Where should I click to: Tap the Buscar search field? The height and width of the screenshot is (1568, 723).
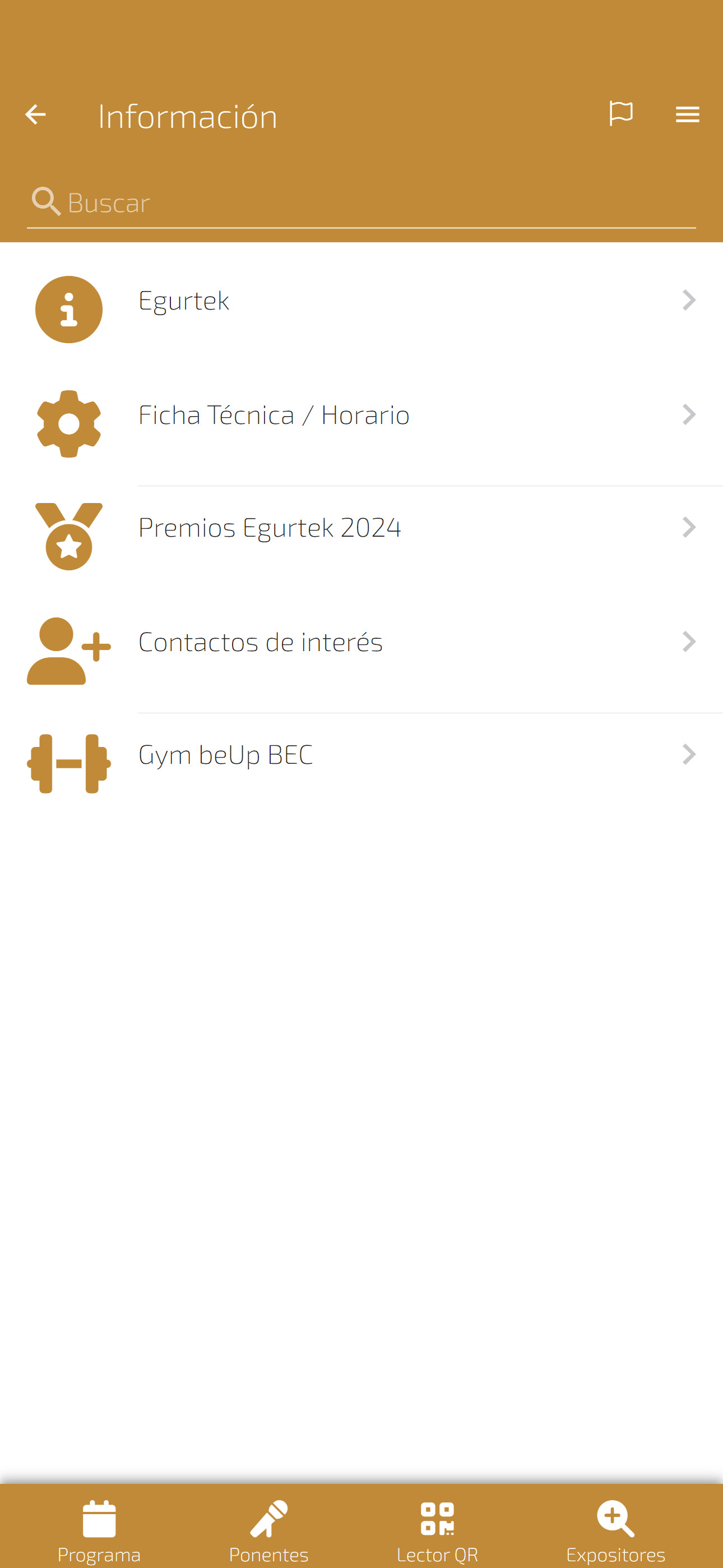[x=361, y=202]
